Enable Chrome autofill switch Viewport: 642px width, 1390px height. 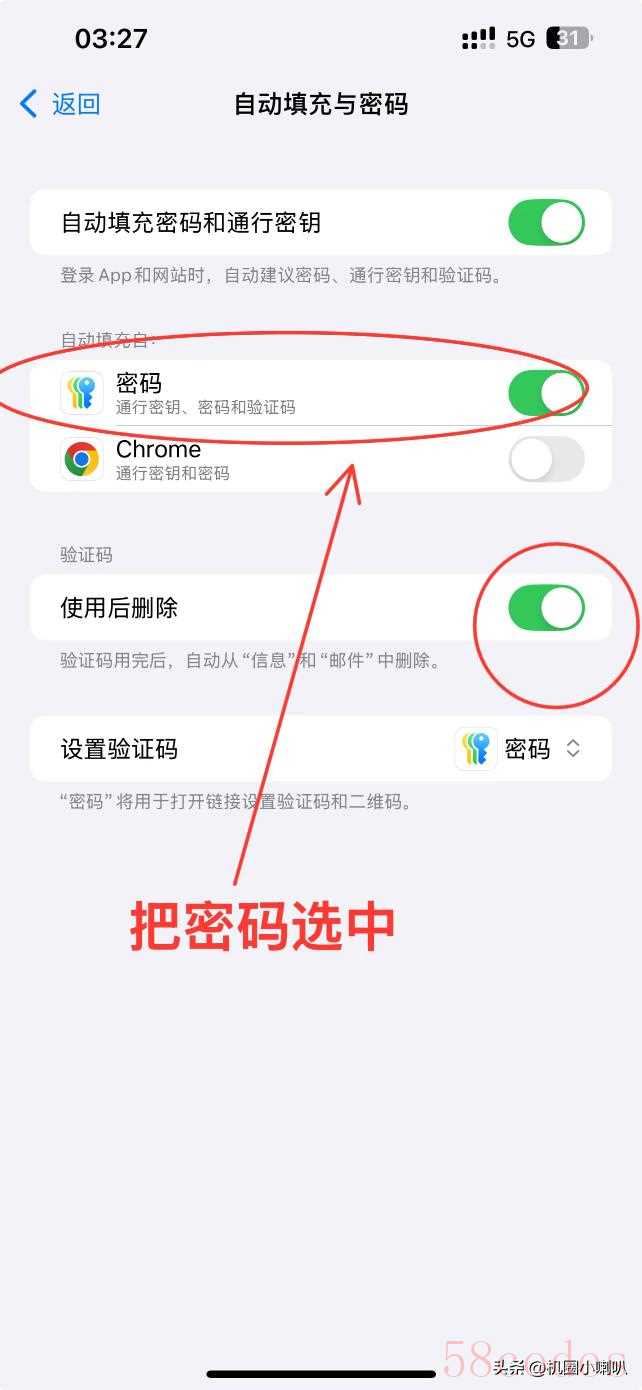[x=546, y=460]
